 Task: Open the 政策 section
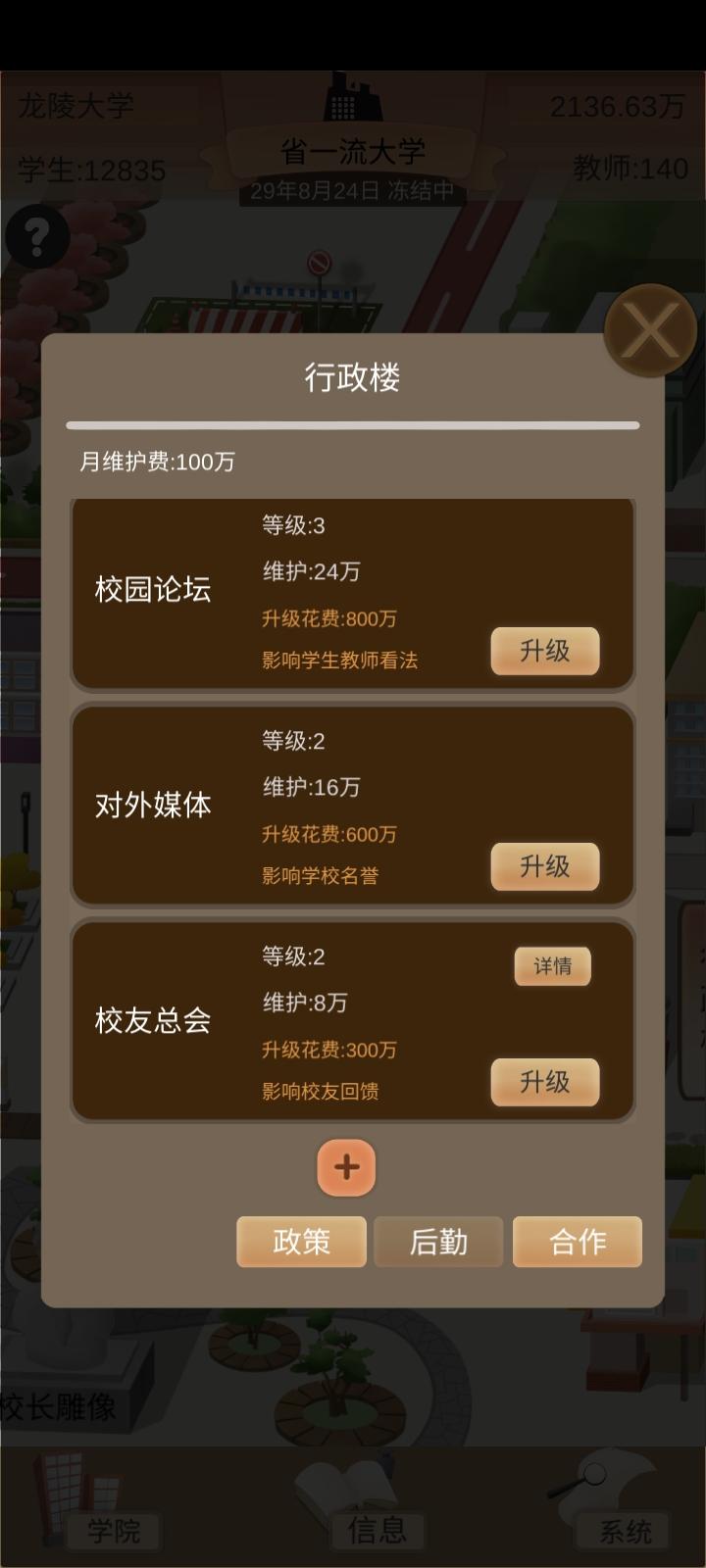(x=301, y=1242)
